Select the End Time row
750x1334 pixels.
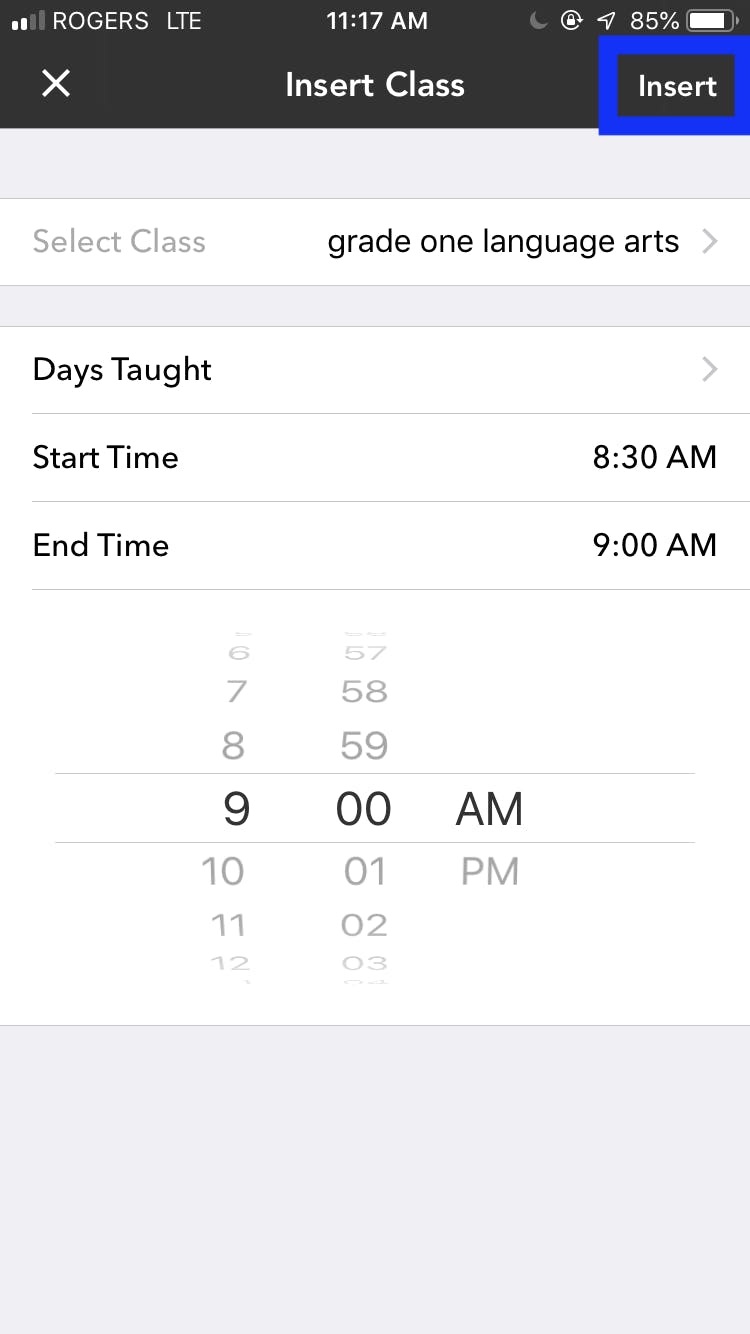[375, 545]
